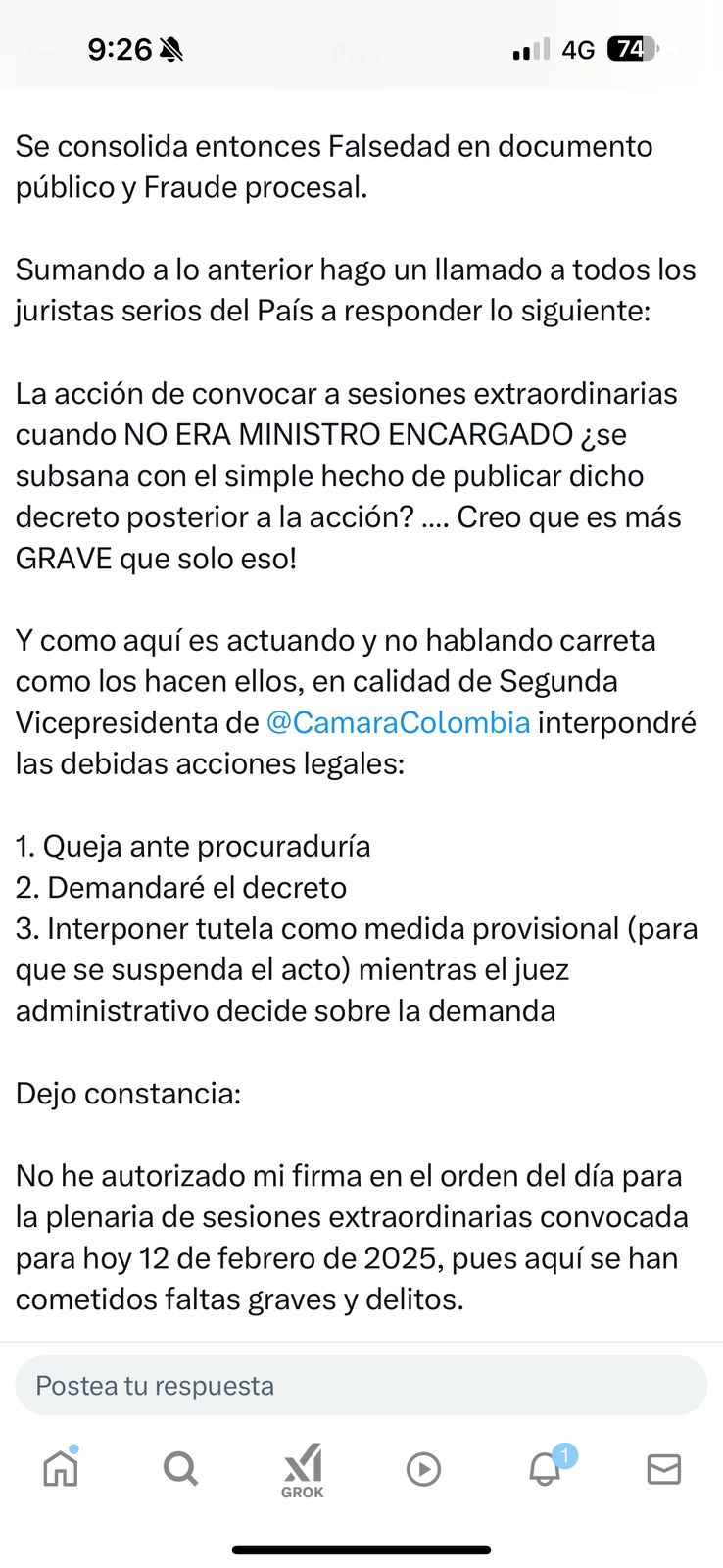
Task: Open the Search tab
Action: [180, 1469]
